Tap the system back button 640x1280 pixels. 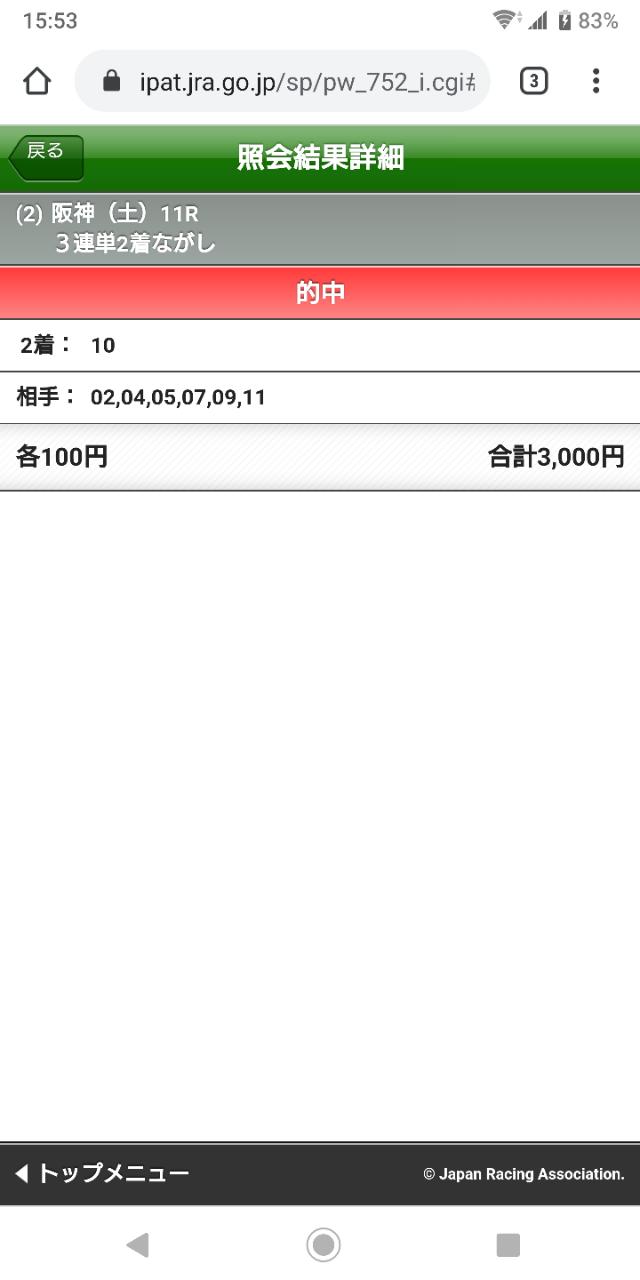click(x=137, y=1245)
